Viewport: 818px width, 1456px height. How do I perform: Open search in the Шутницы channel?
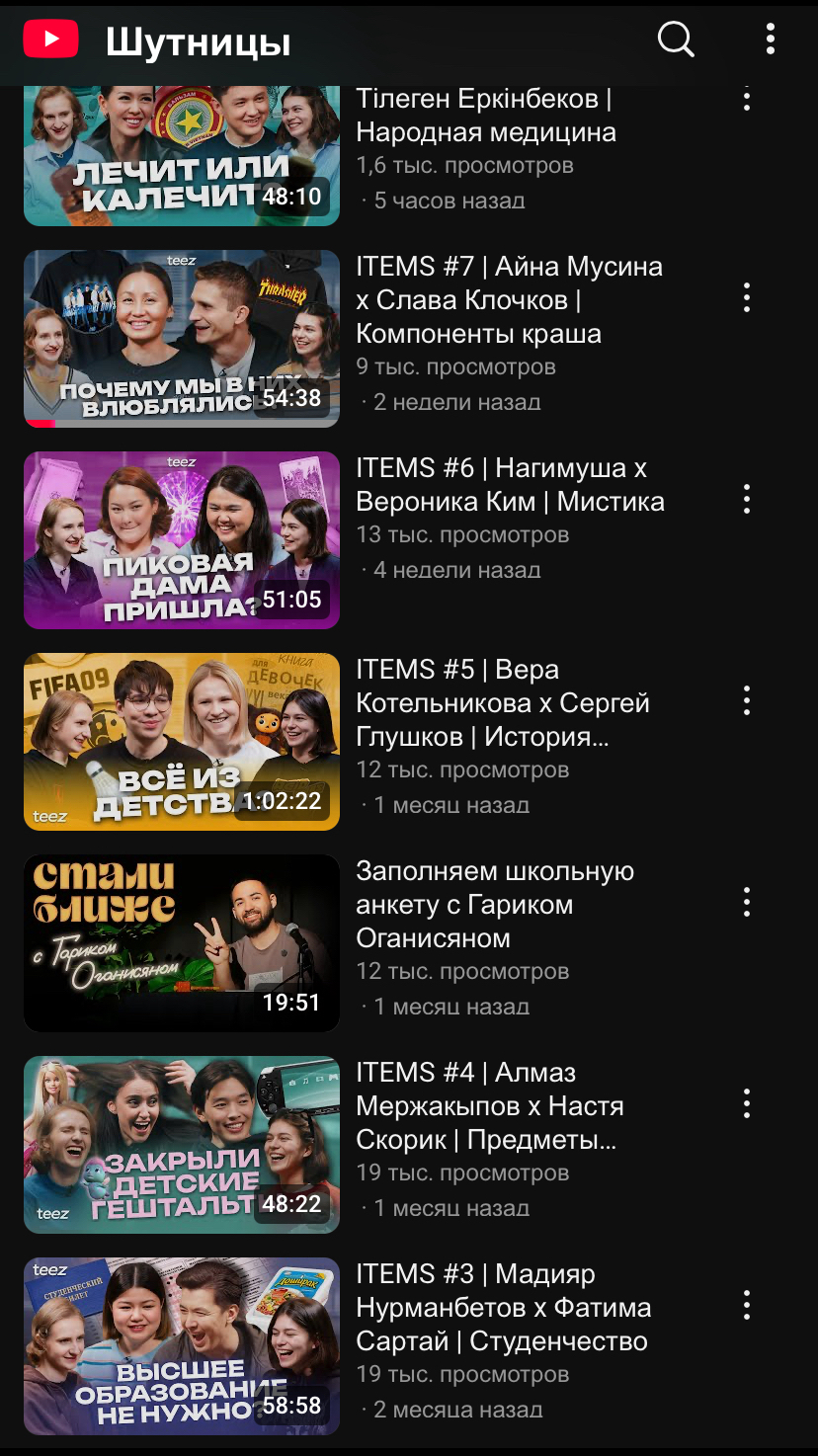point(676,40)
